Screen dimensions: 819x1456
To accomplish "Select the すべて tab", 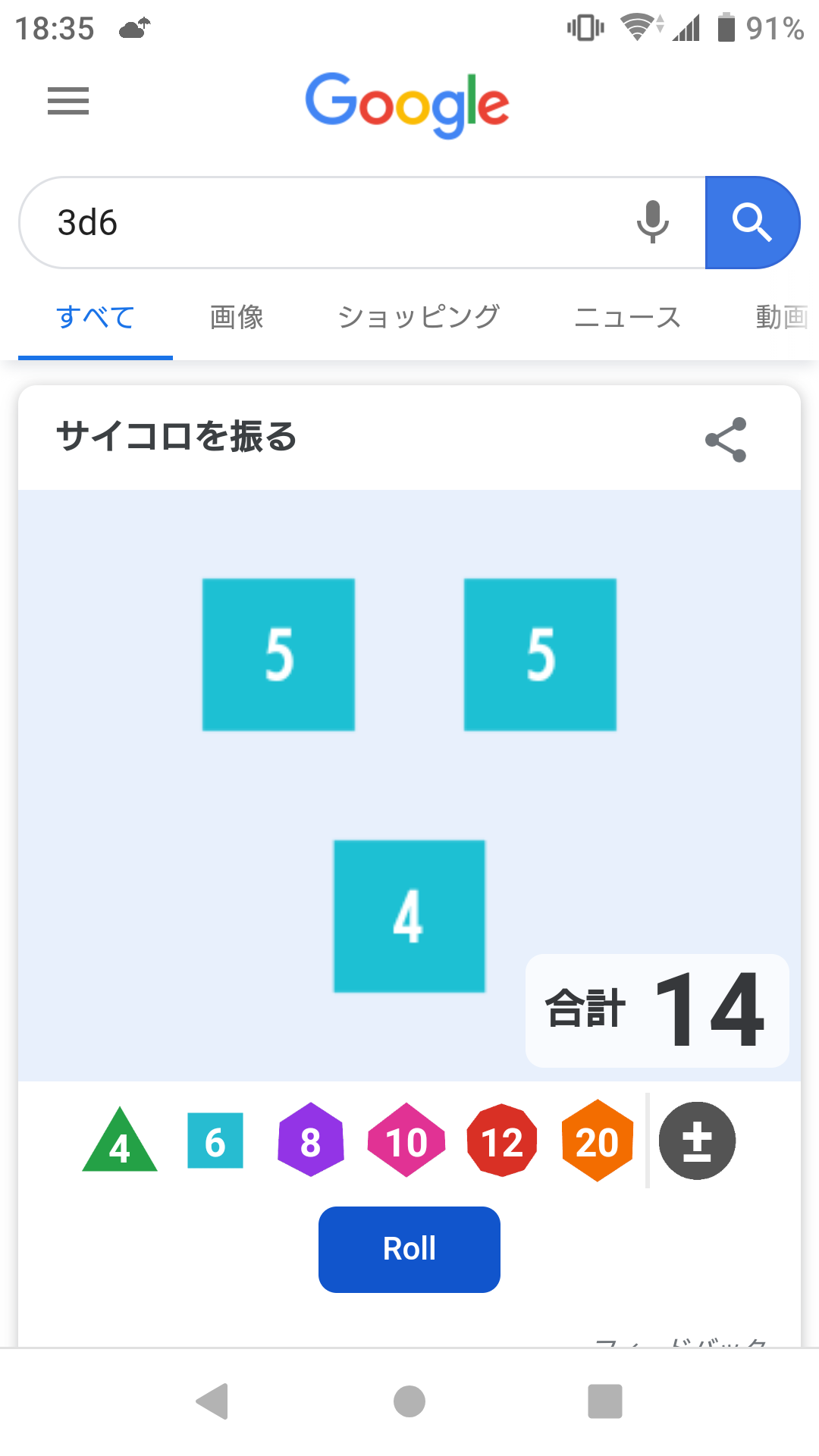I will 96,317.
